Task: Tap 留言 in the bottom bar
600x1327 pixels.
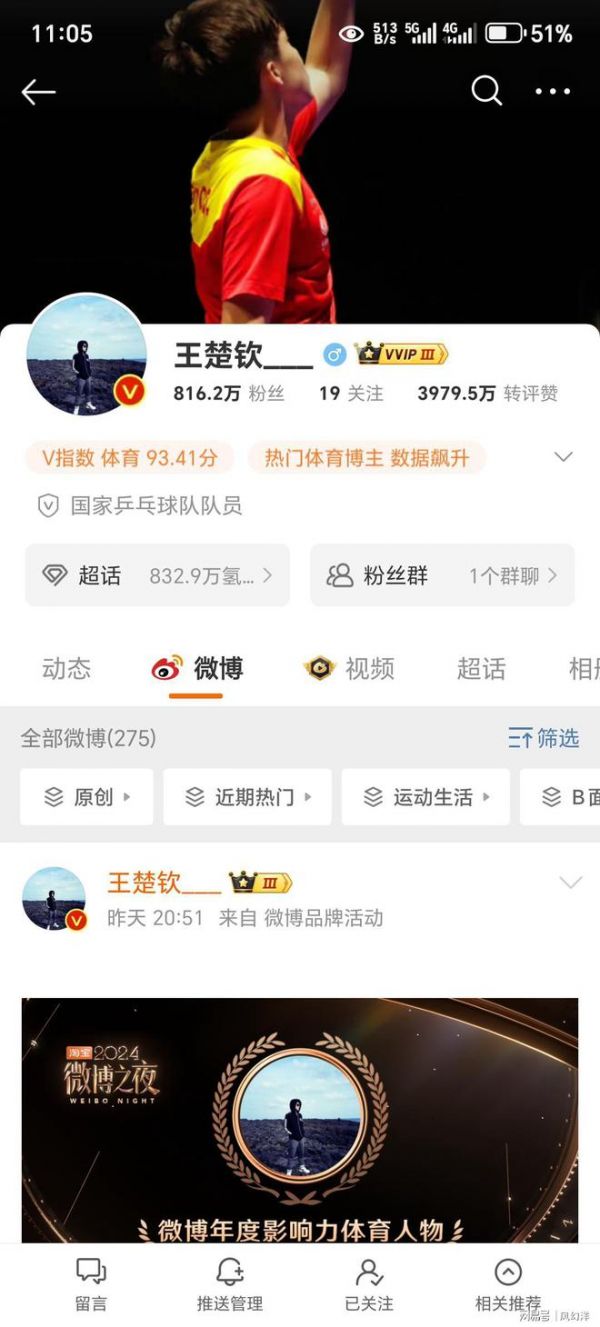Action: (x=90, y=1285)
